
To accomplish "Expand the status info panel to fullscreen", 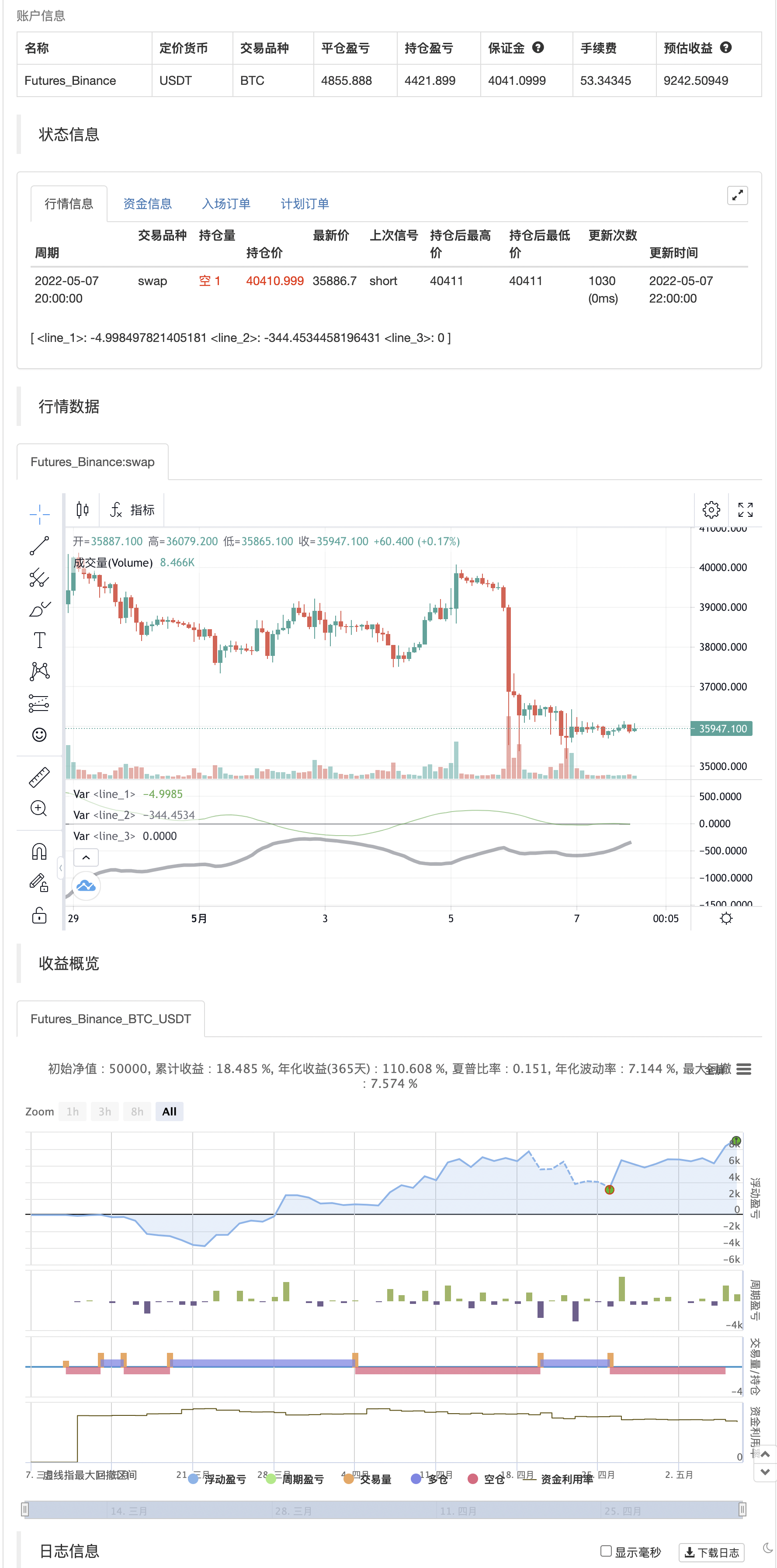I will click(x=737, y=195).
